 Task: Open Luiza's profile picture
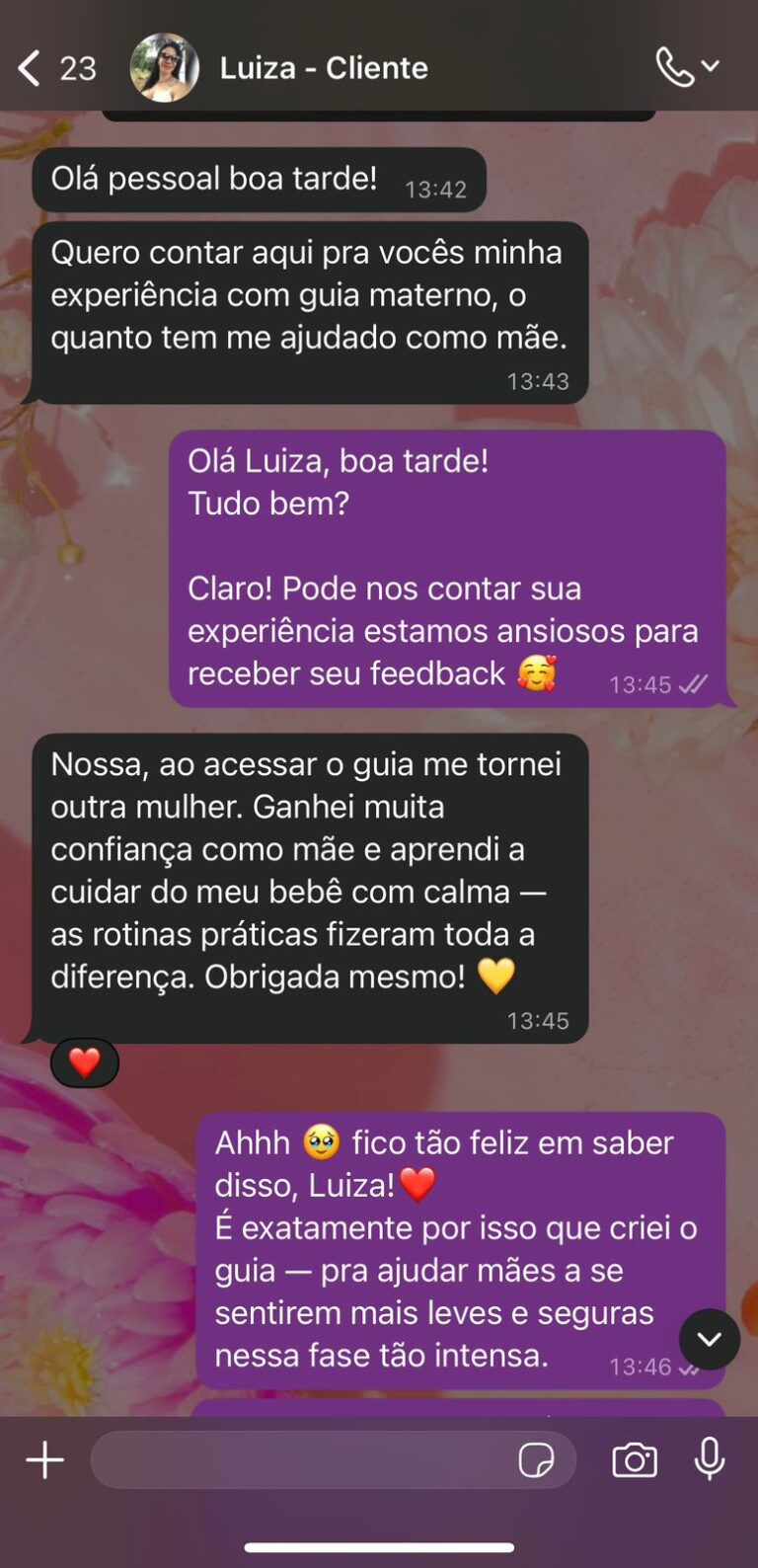(x=165, y=68)
